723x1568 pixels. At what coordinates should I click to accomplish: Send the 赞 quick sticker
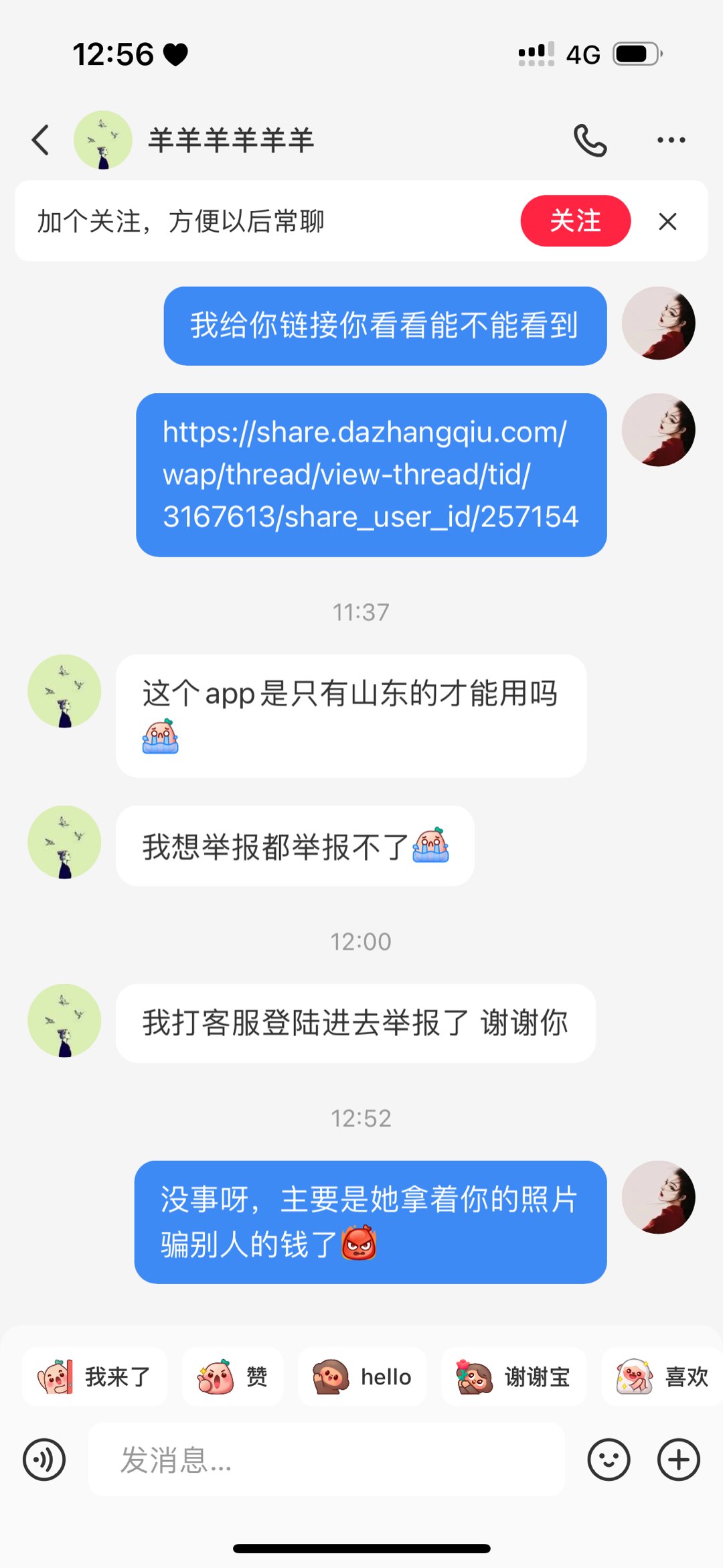tap(232, 1377)
